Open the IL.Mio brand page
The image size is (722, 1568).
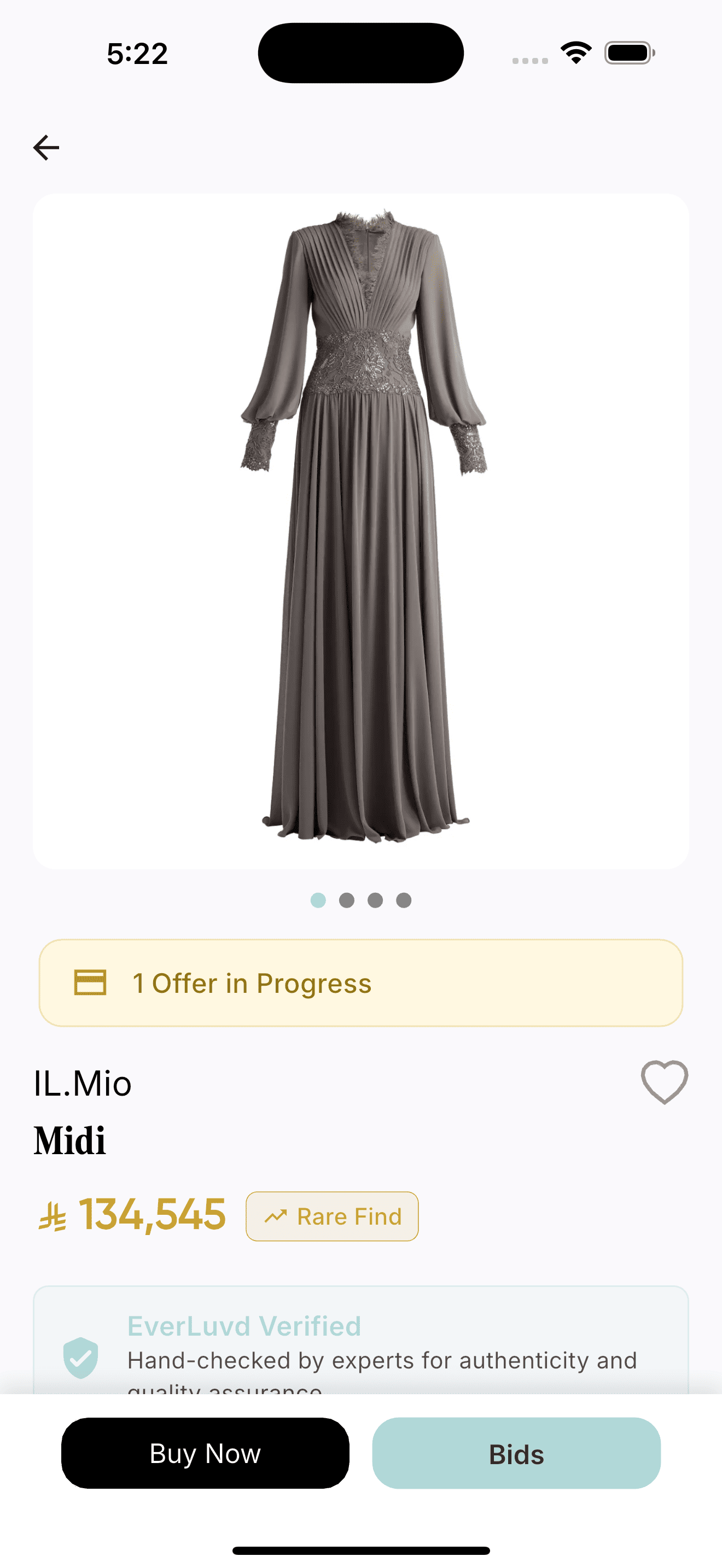click(x=81, y=1083)
